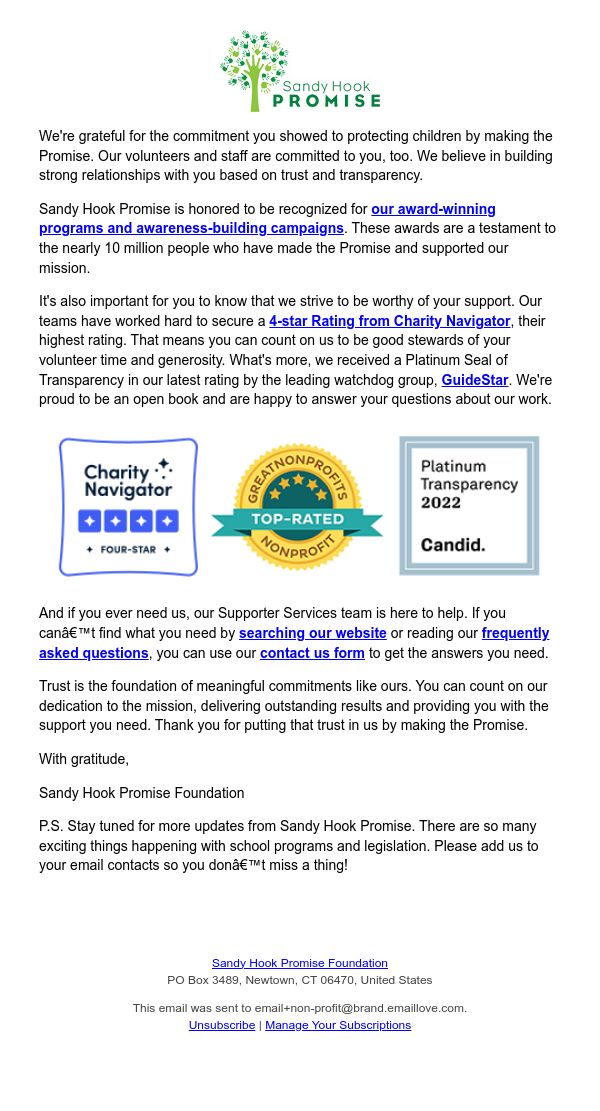Open the contact us form link

pos(312,653)
